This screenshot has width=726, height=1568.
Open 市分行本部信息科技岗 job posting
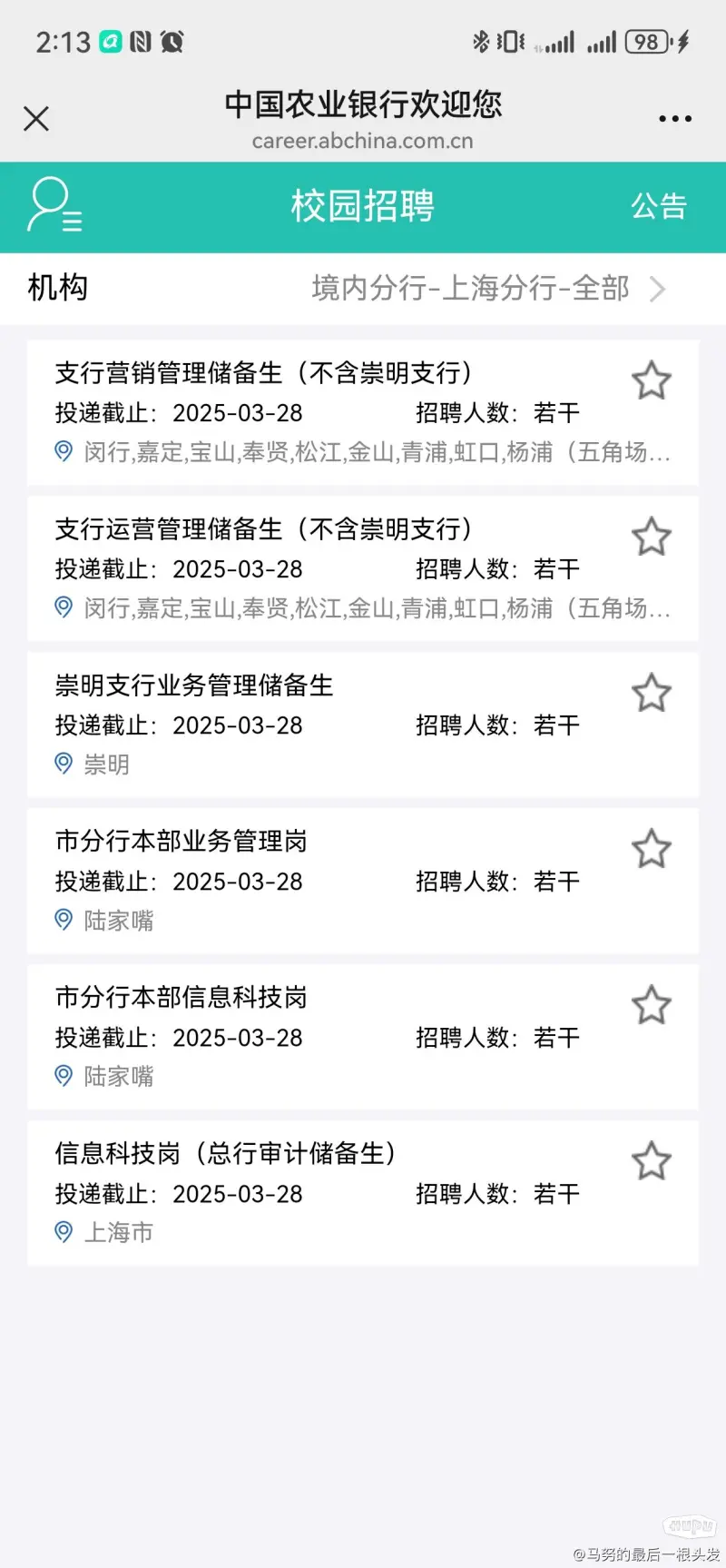363,1038
